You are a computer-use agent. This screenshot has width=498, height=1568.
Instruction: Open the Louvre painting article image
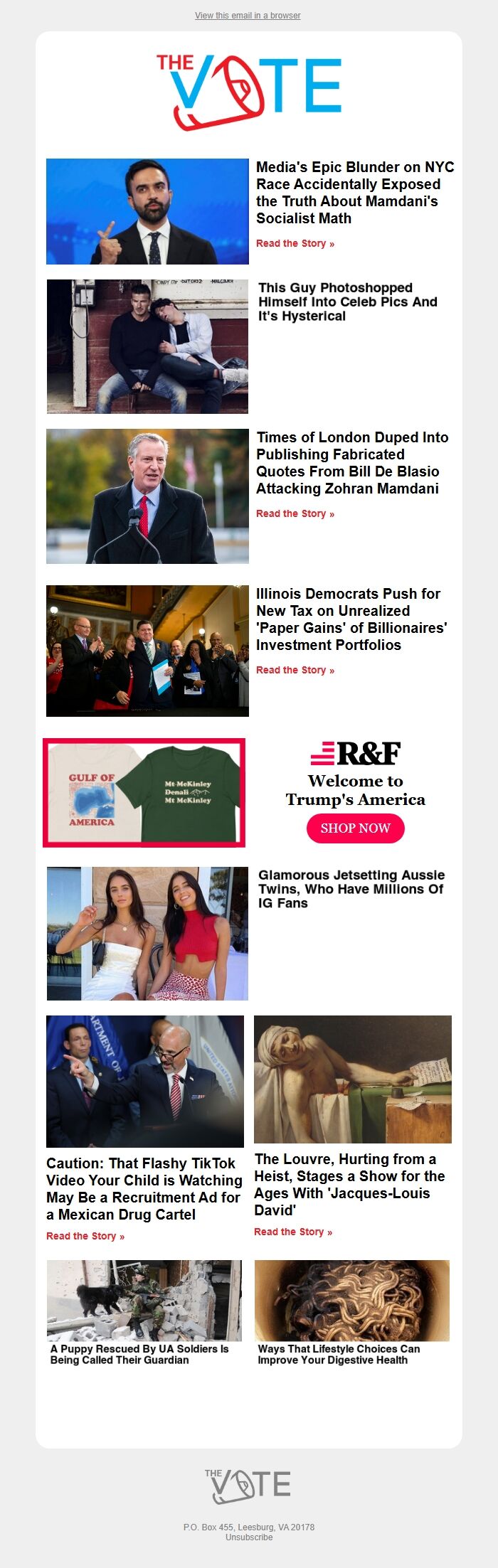(x=352, y=1079)
